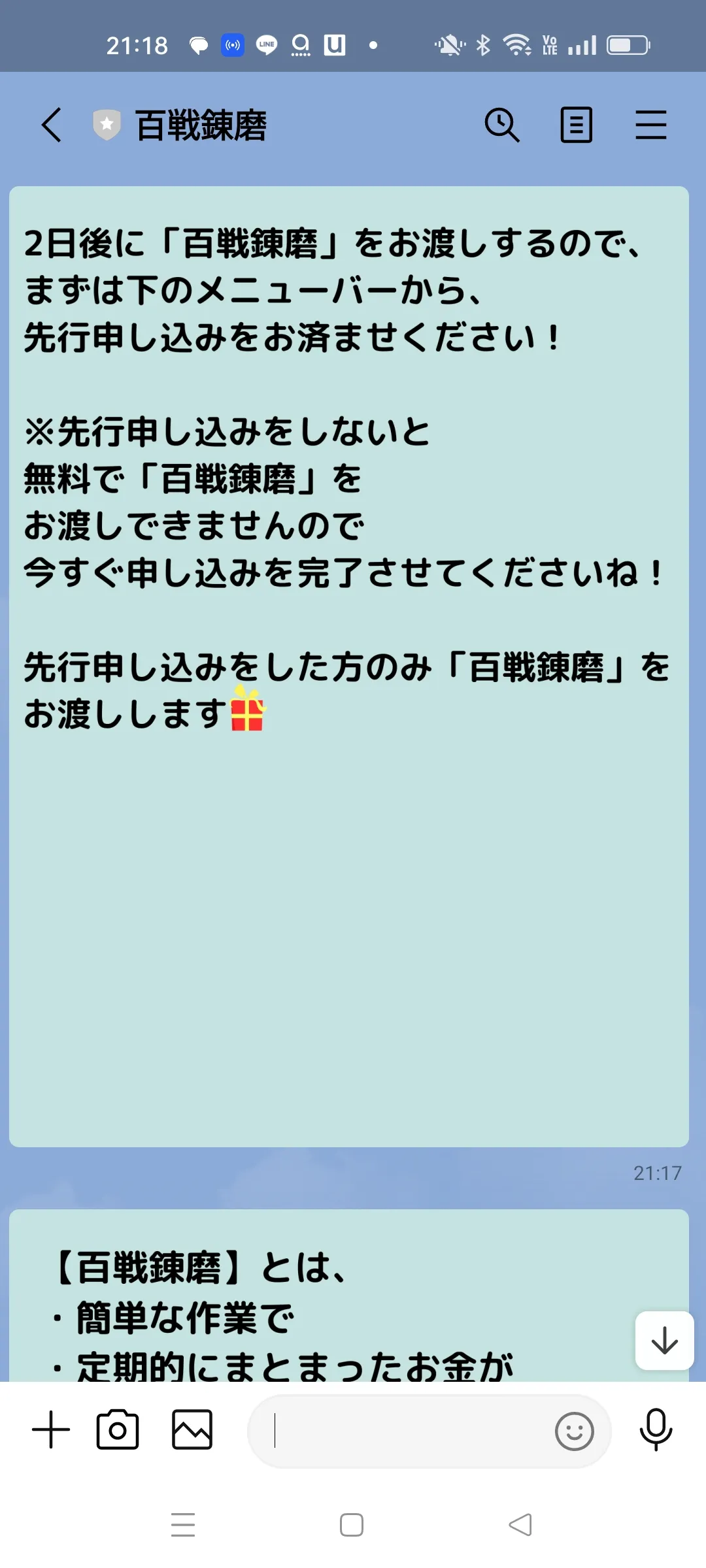Open the plus attachment menu
This screenshot has width=706, height=1568.
coord(51,1429)
